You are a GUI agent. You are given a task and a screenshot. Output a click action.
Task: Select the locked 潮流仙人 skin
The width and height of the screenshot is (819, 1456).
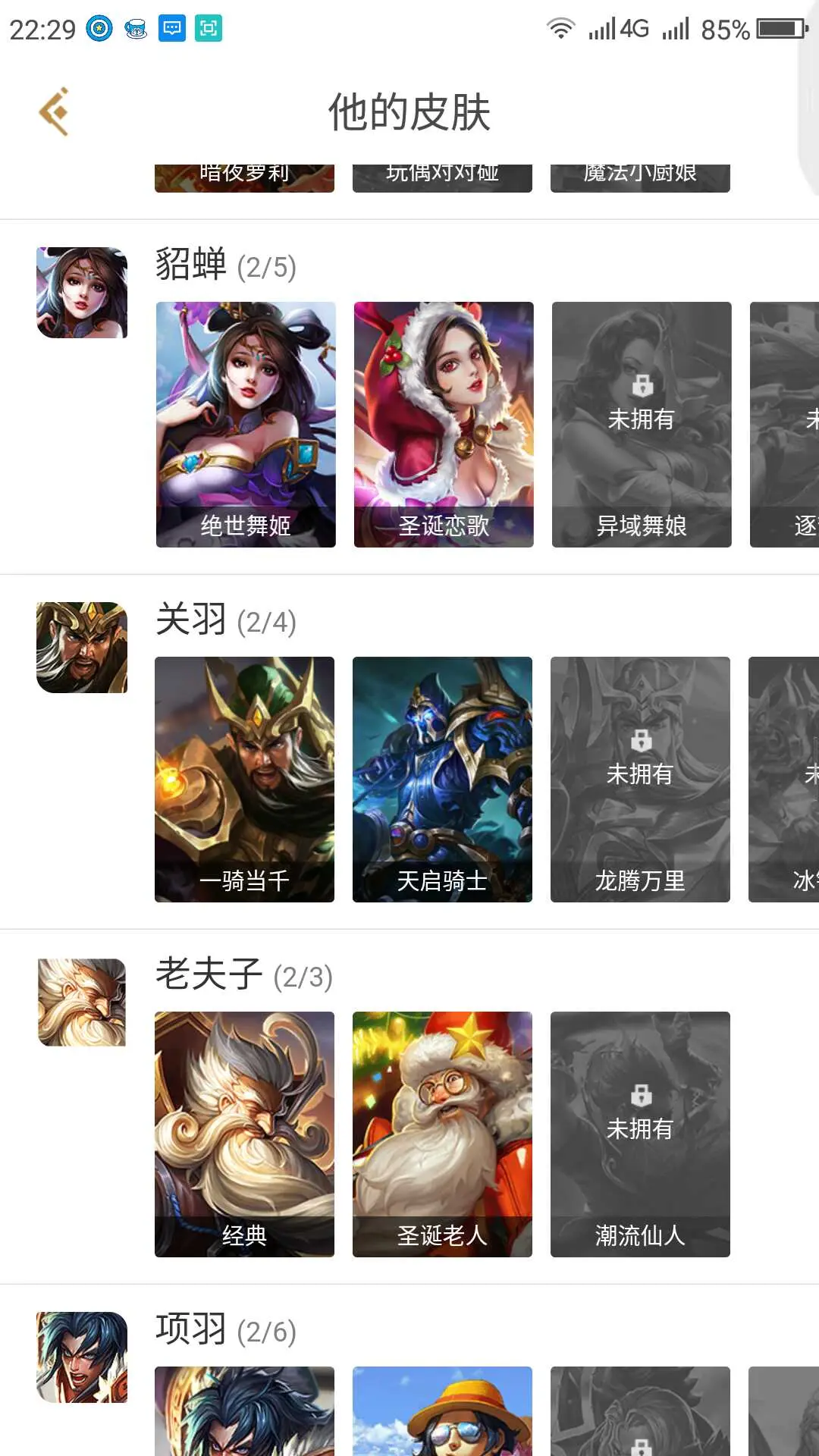640,1134
